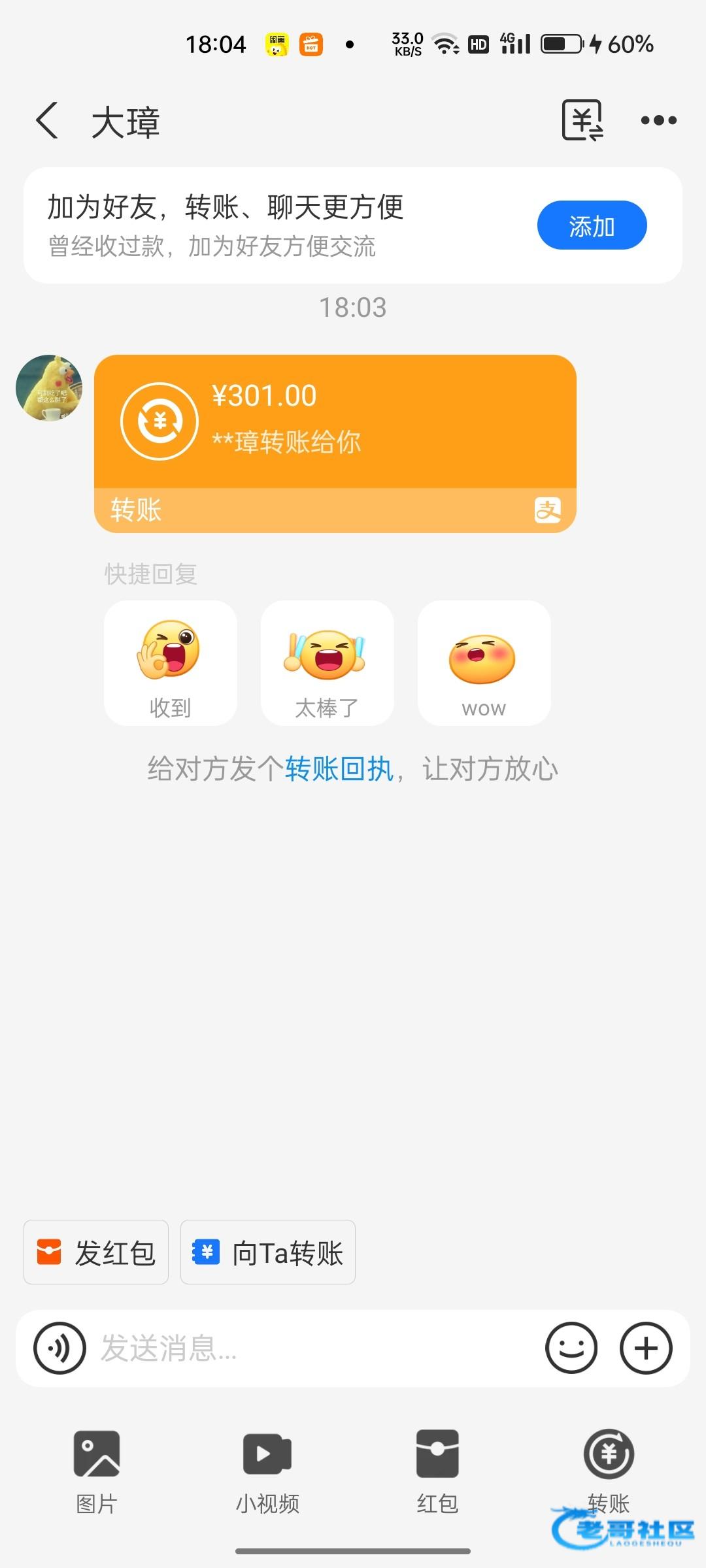Open the 转账回执 link

click(x=339, y=769)
